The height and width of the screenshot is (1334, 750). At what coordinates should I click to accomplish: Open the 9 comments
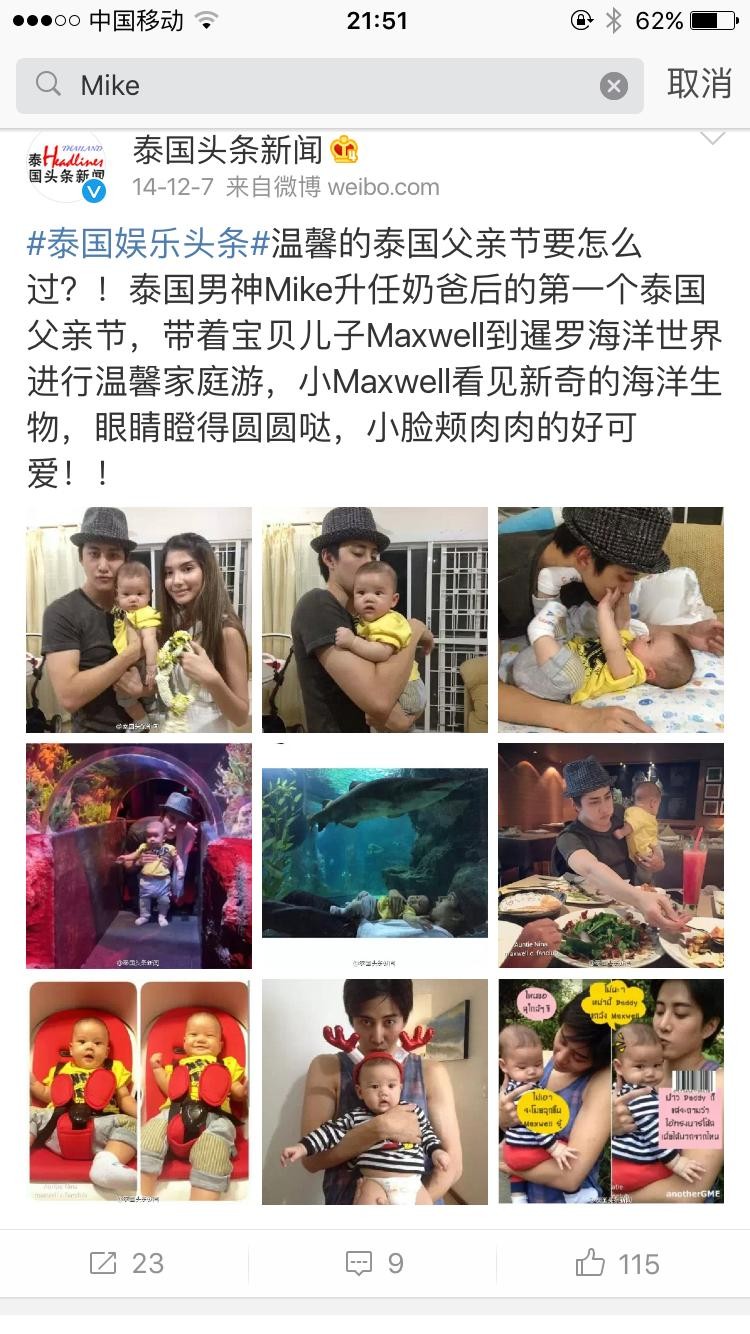(x=374, y=1263)
